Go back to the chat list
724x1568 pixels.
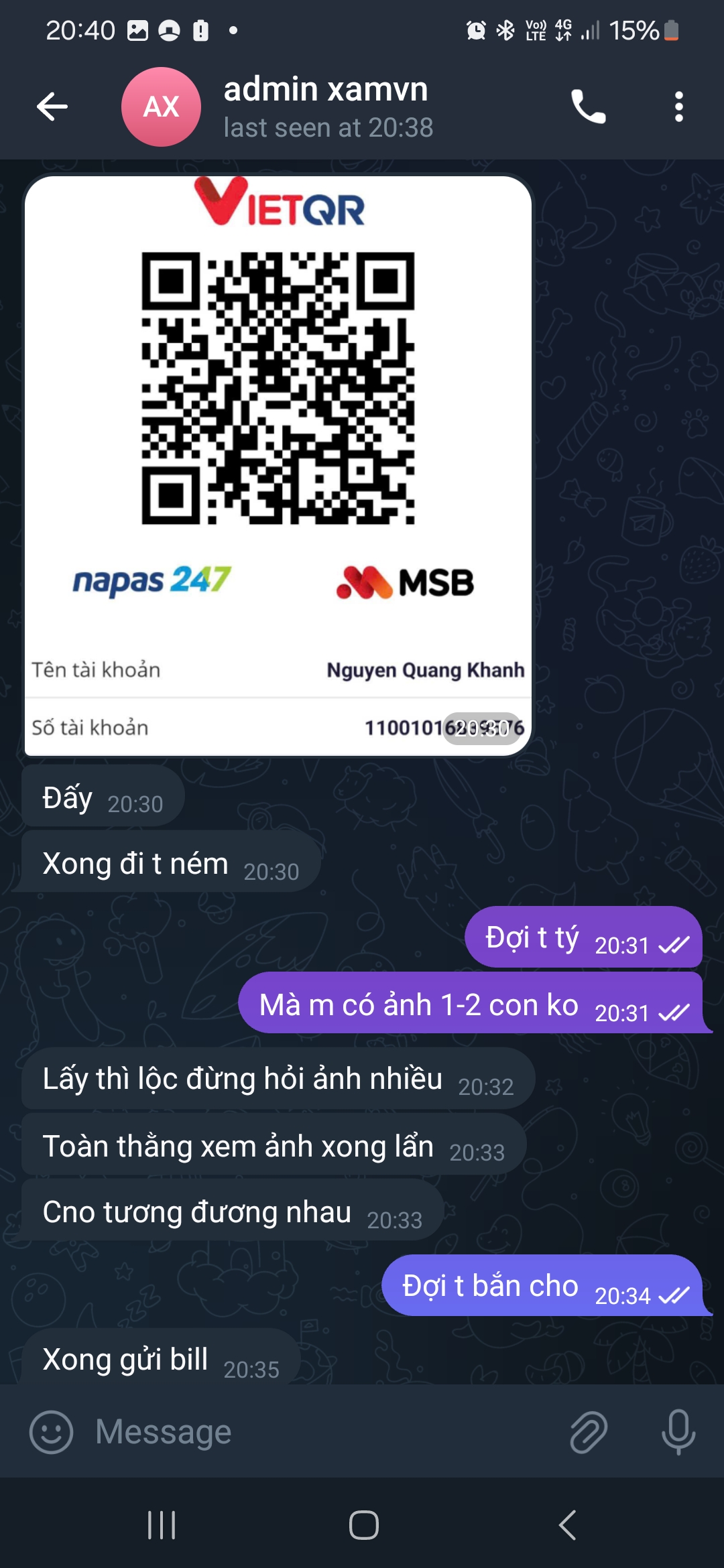click(52, 107)
